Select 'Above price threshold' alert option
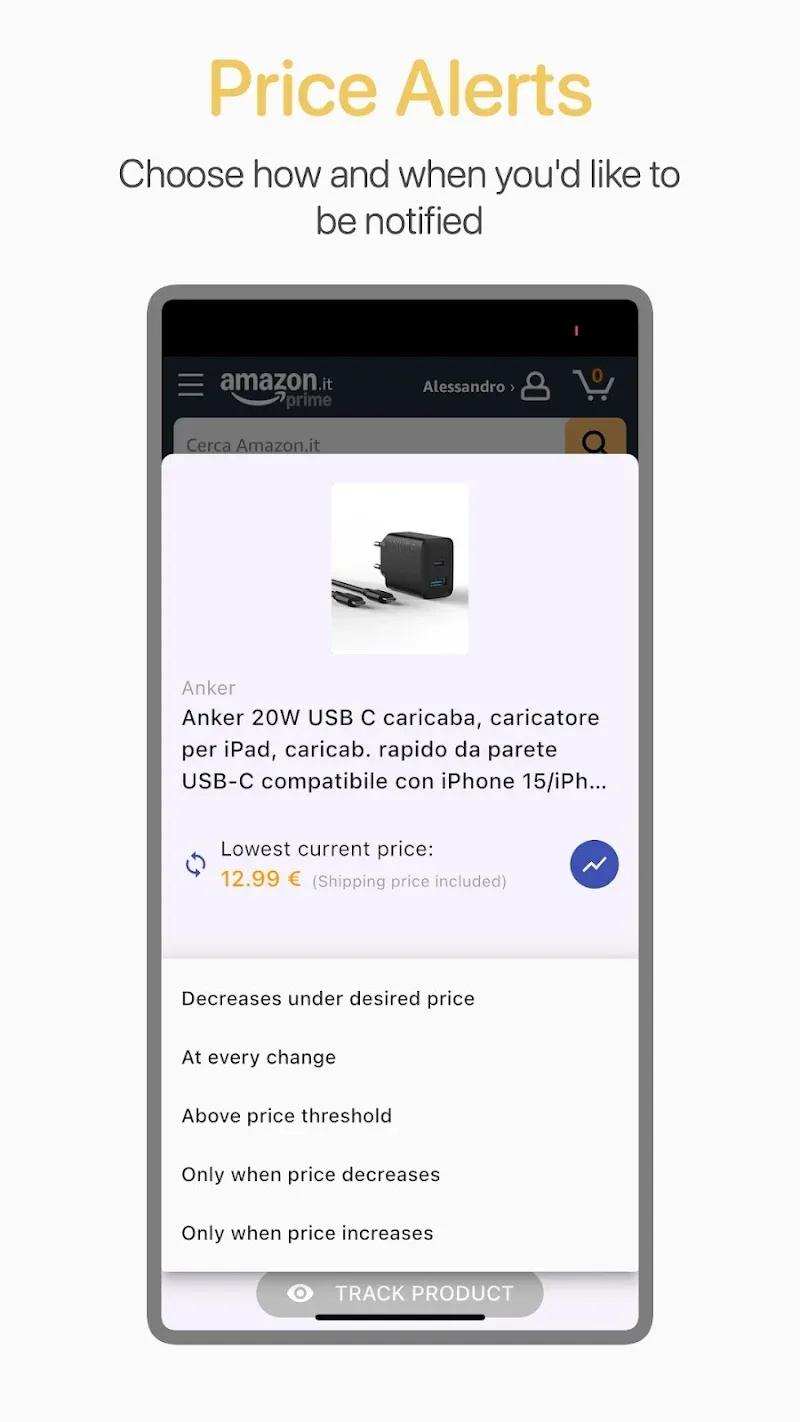 pyautogui.click(x=286, y=1116)
